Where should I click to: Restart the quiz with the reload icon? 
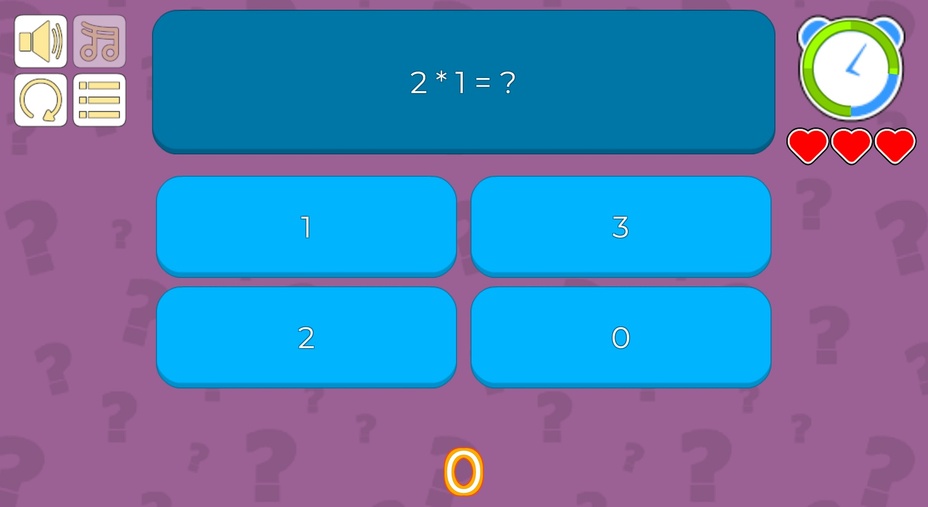(41, 100)
